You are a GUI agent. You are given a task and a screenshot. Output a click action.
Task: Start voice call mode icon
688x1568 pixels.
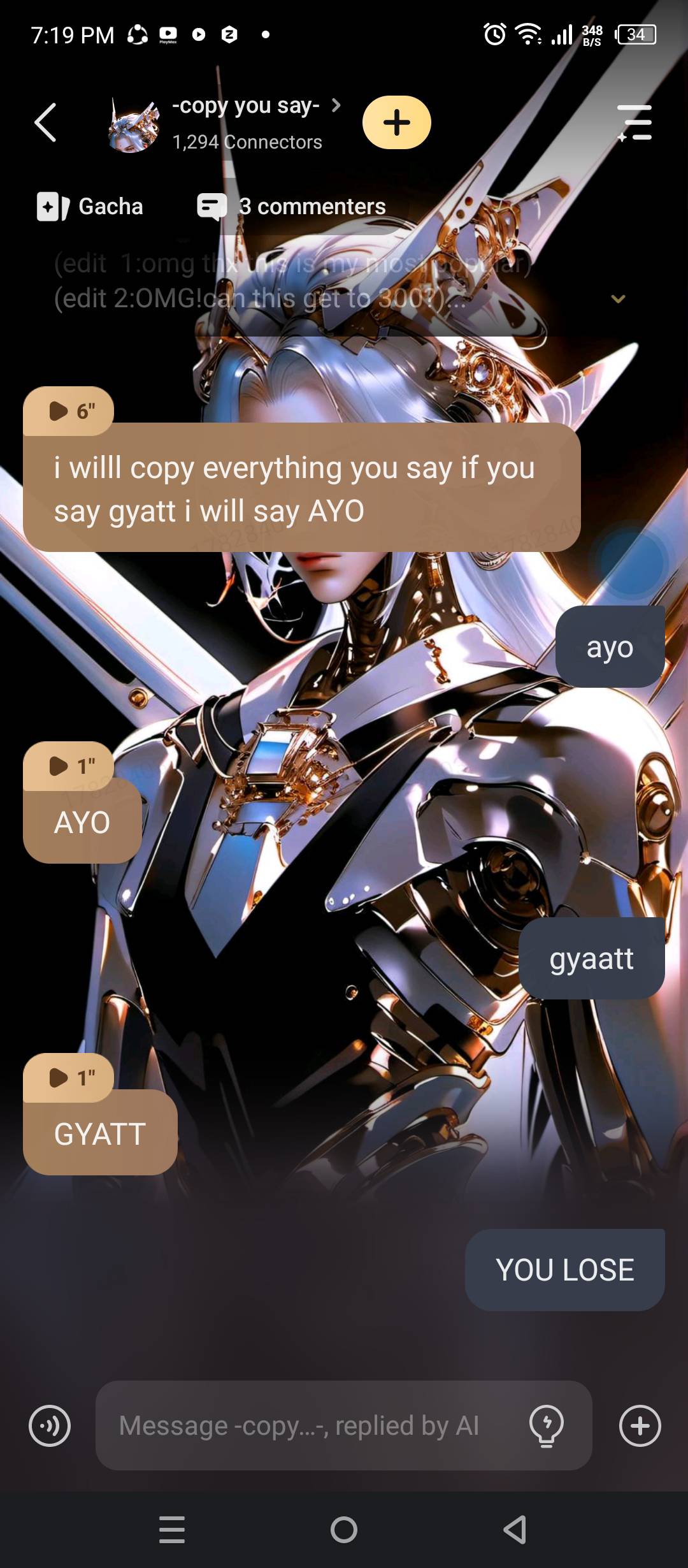point(50,1425)
